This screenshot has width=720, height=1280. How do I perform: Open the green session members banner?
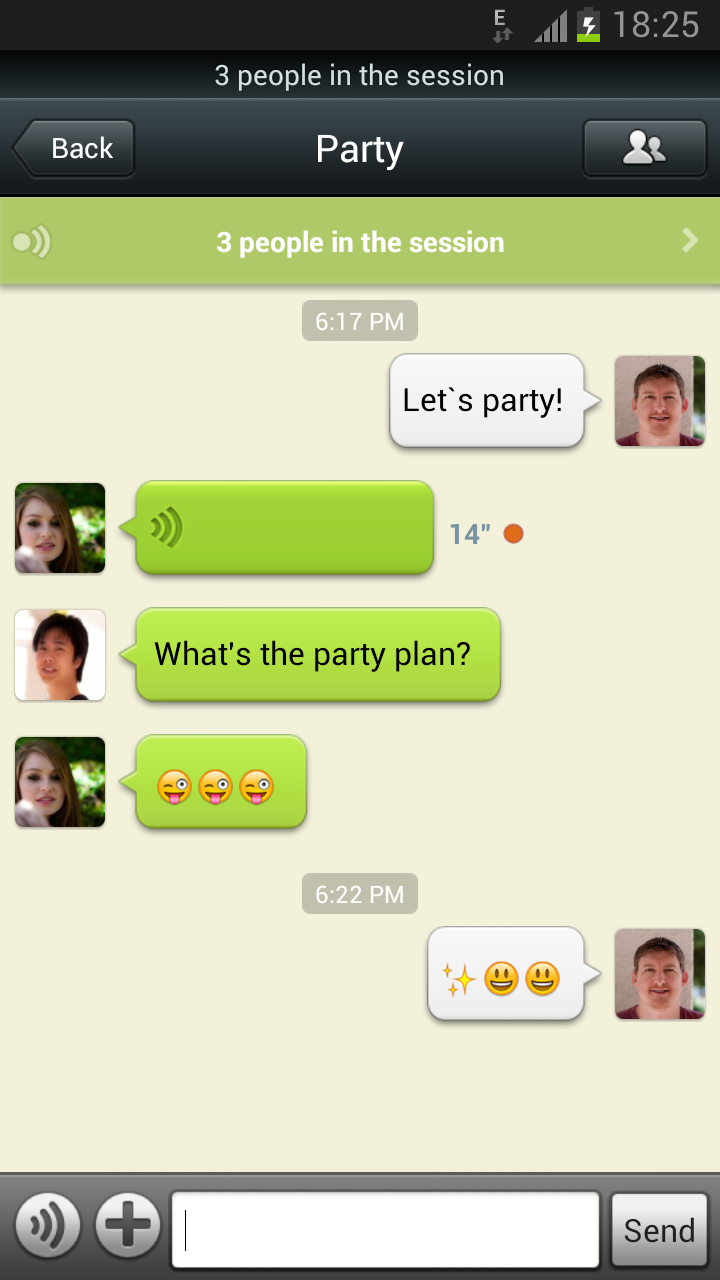360,242
